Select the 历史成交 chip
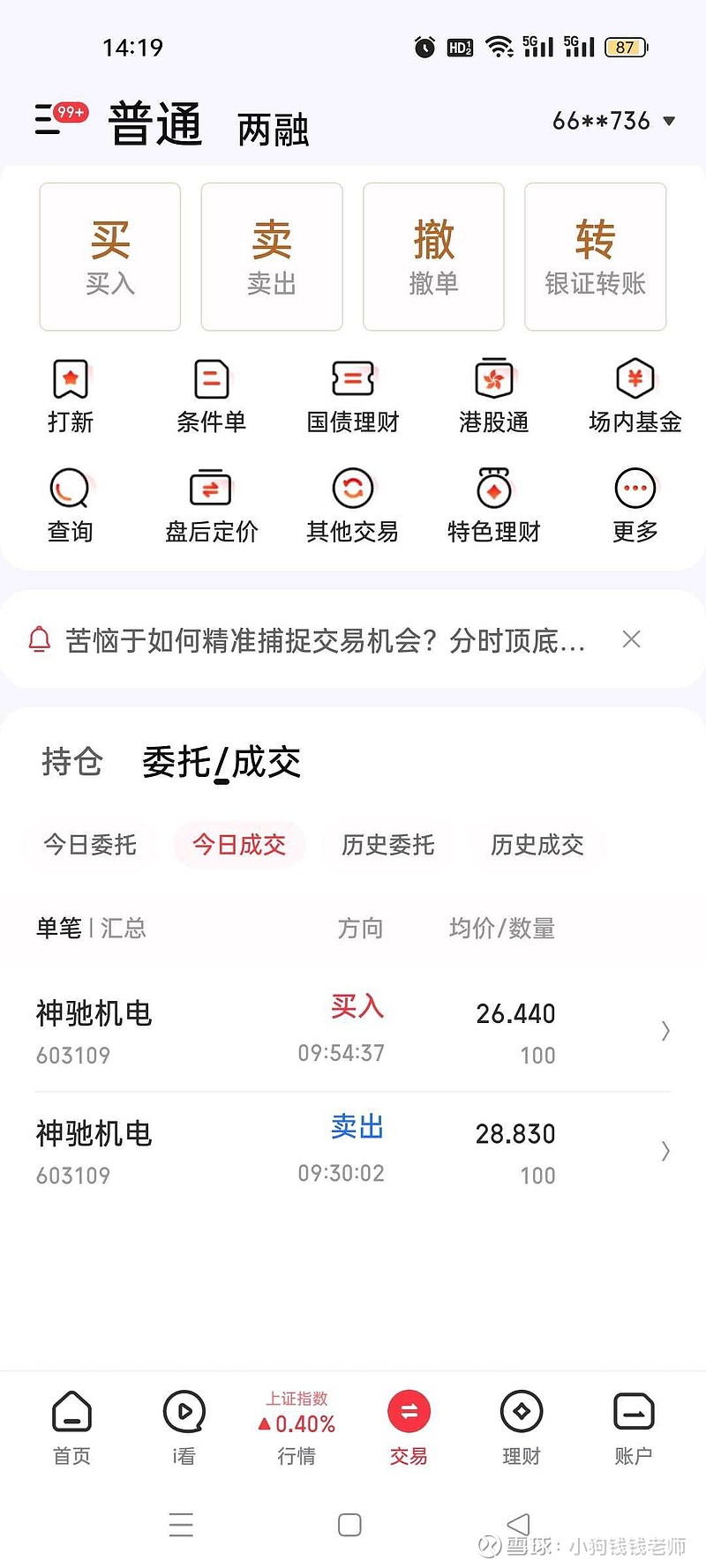The image size is (706, 1568). coord(537,845)
